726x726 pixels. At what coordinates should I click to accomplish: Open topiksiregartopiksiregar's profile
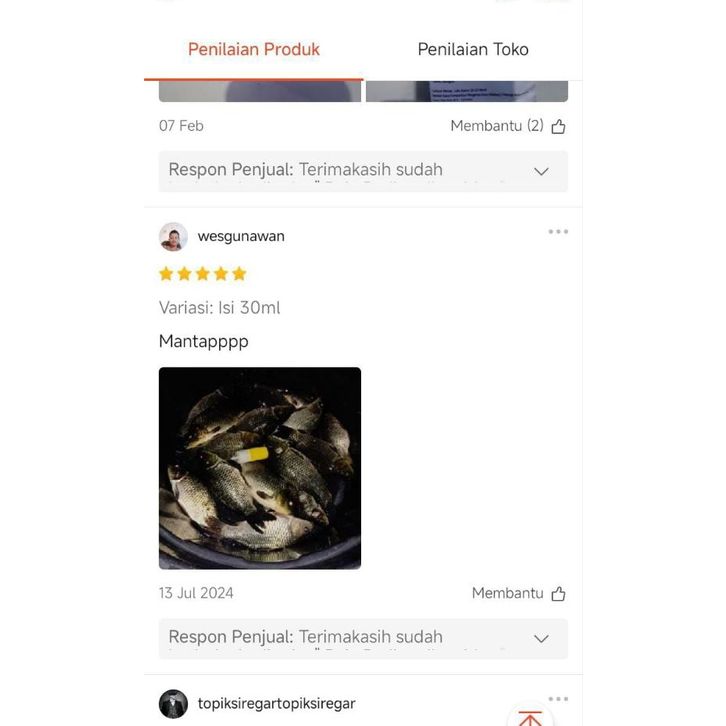pos(173,704)
